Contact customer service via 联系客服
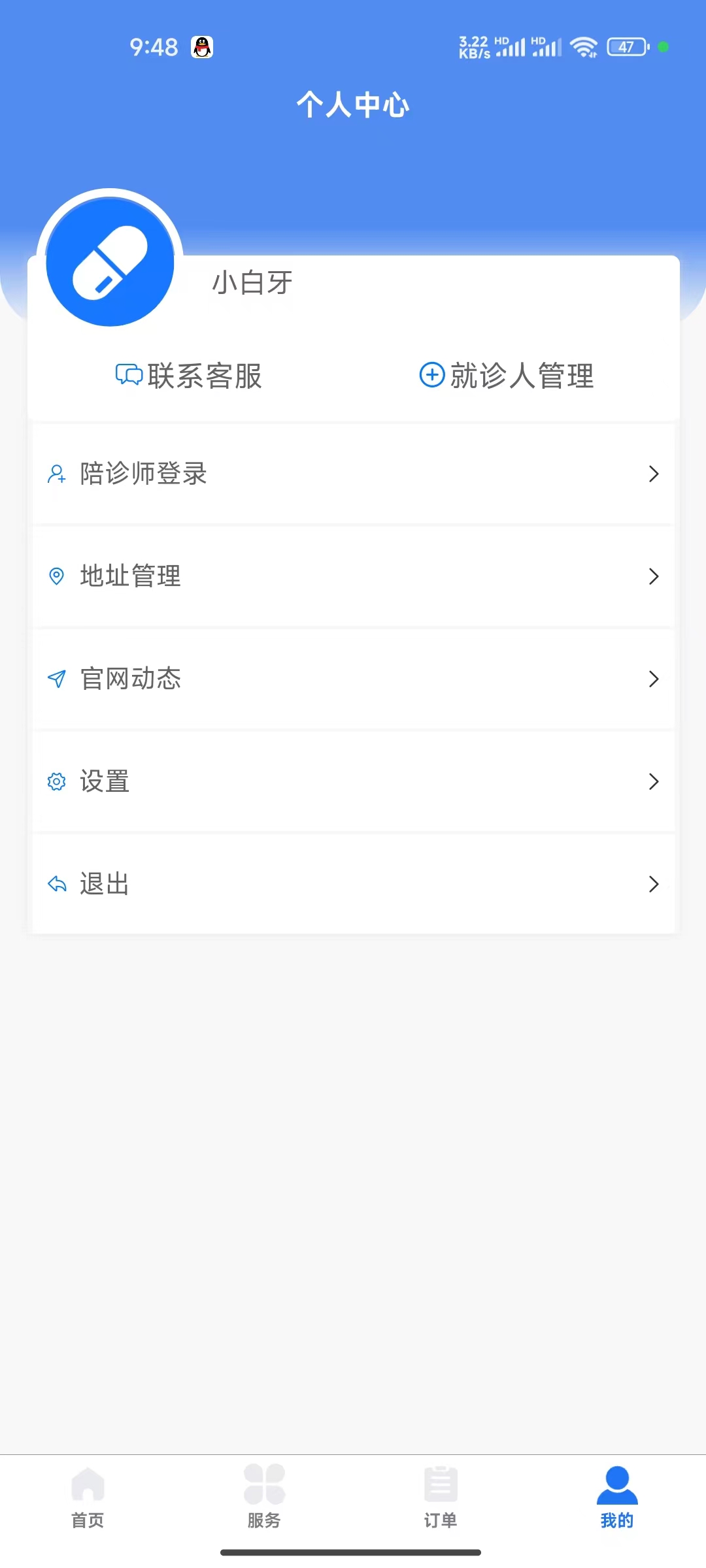 (x=189, y=376)
